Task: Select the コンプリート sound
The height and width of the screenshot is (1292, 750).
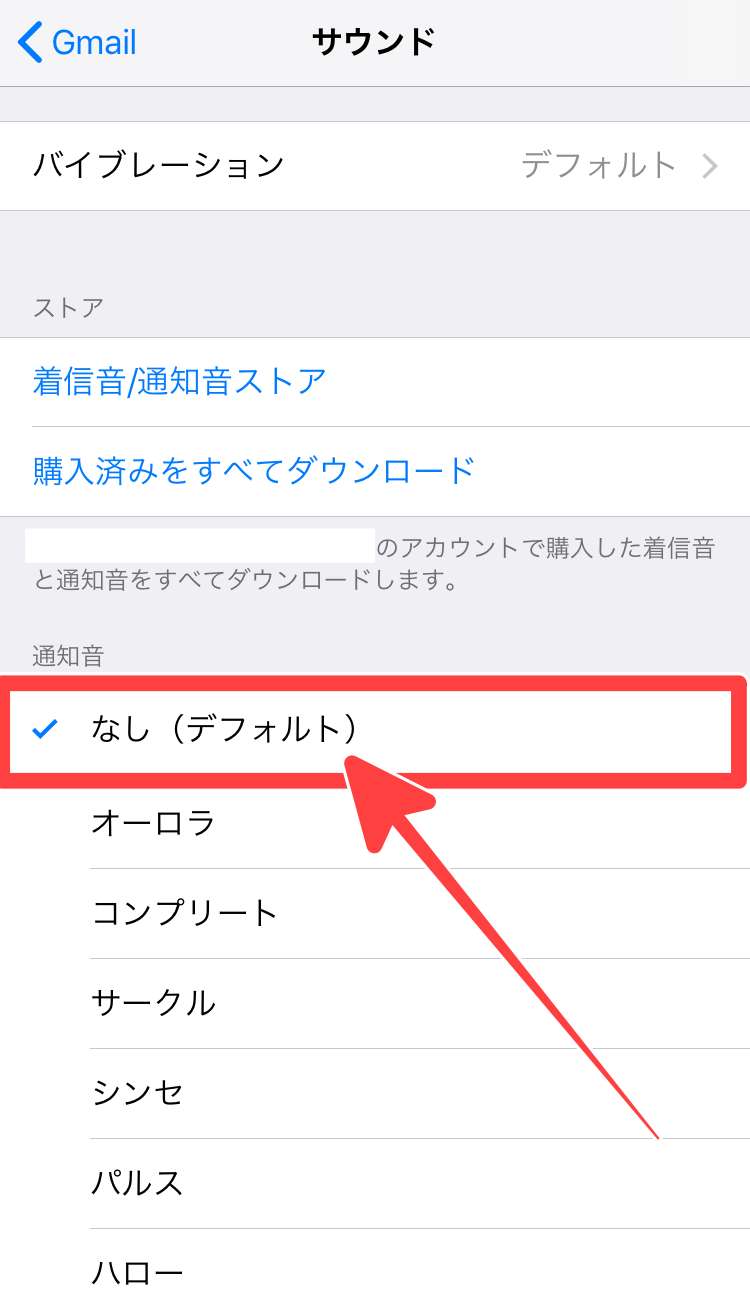Action: tap(185, 913)
